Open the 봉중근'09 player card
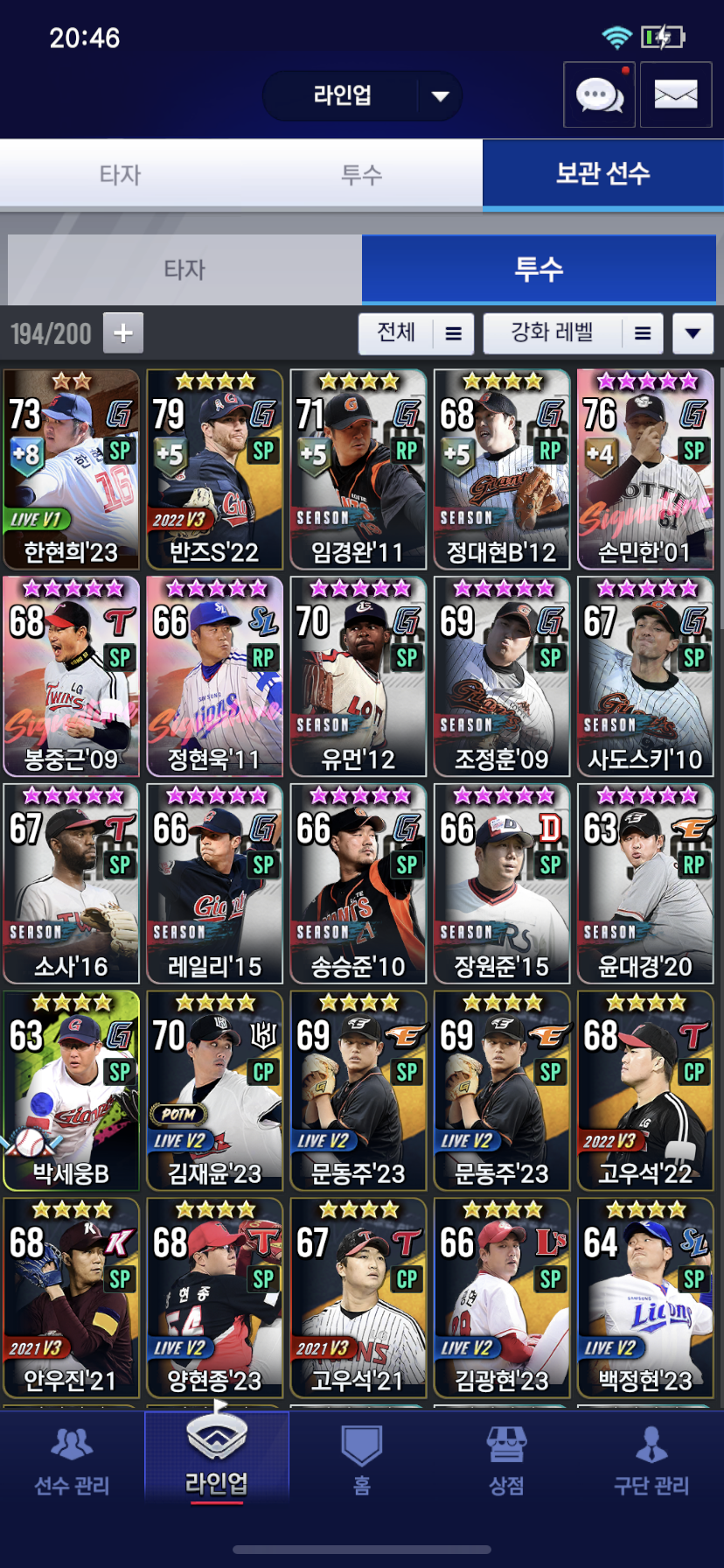This screenshot has width=724, height=1568. [72, 676]
